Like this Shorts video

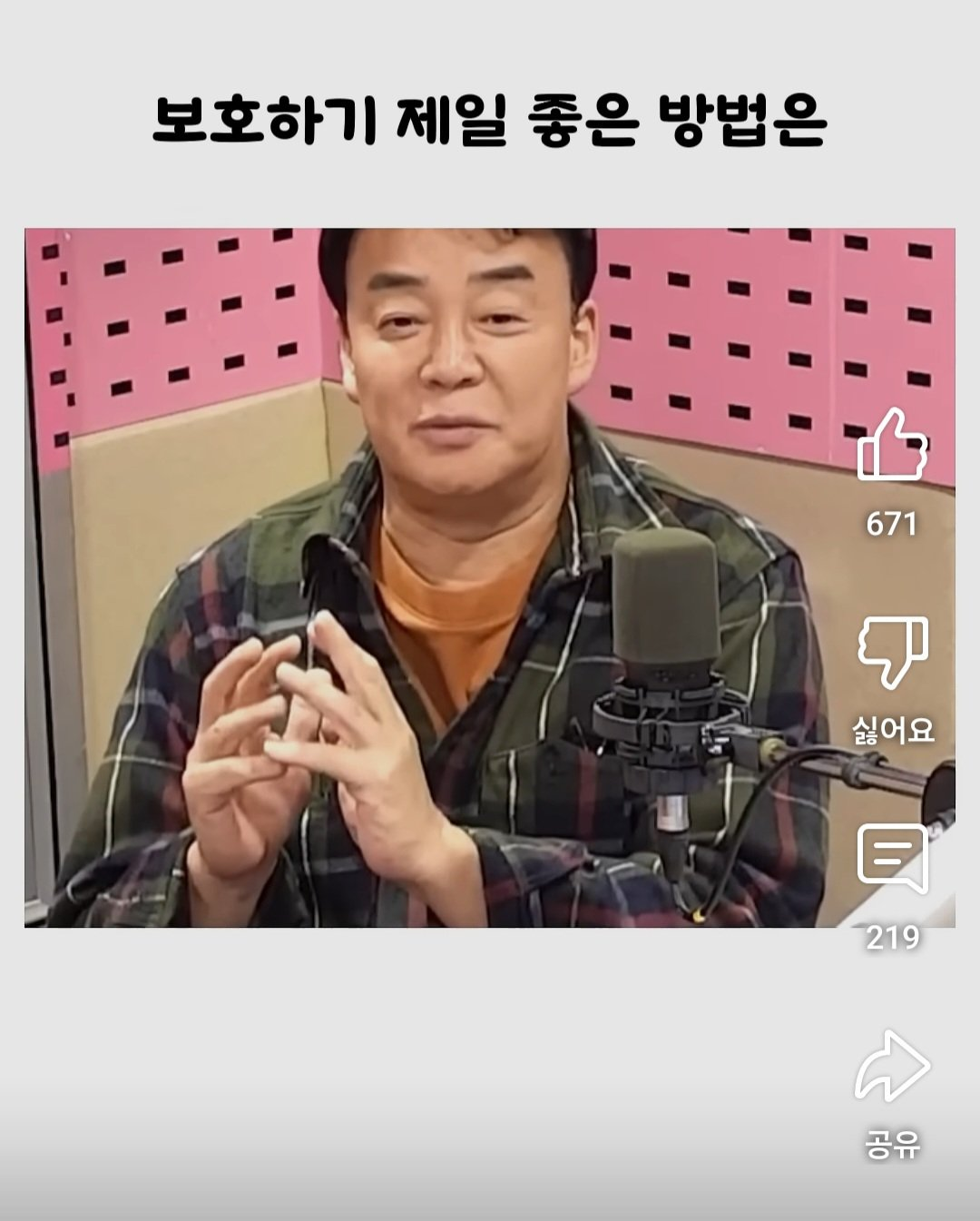click(x=892, y=446)
